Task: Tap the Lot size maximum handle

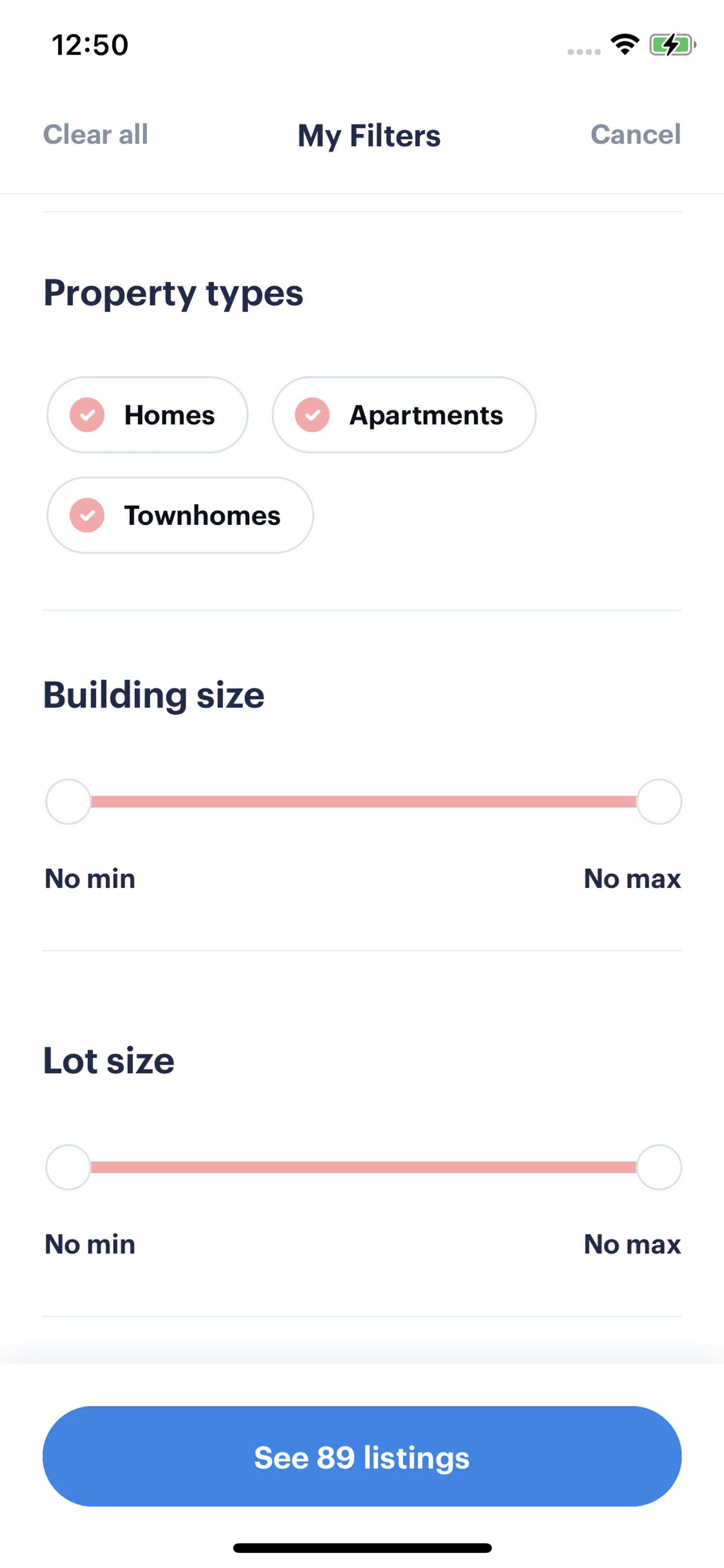Action: click(x=659, y=1167)
